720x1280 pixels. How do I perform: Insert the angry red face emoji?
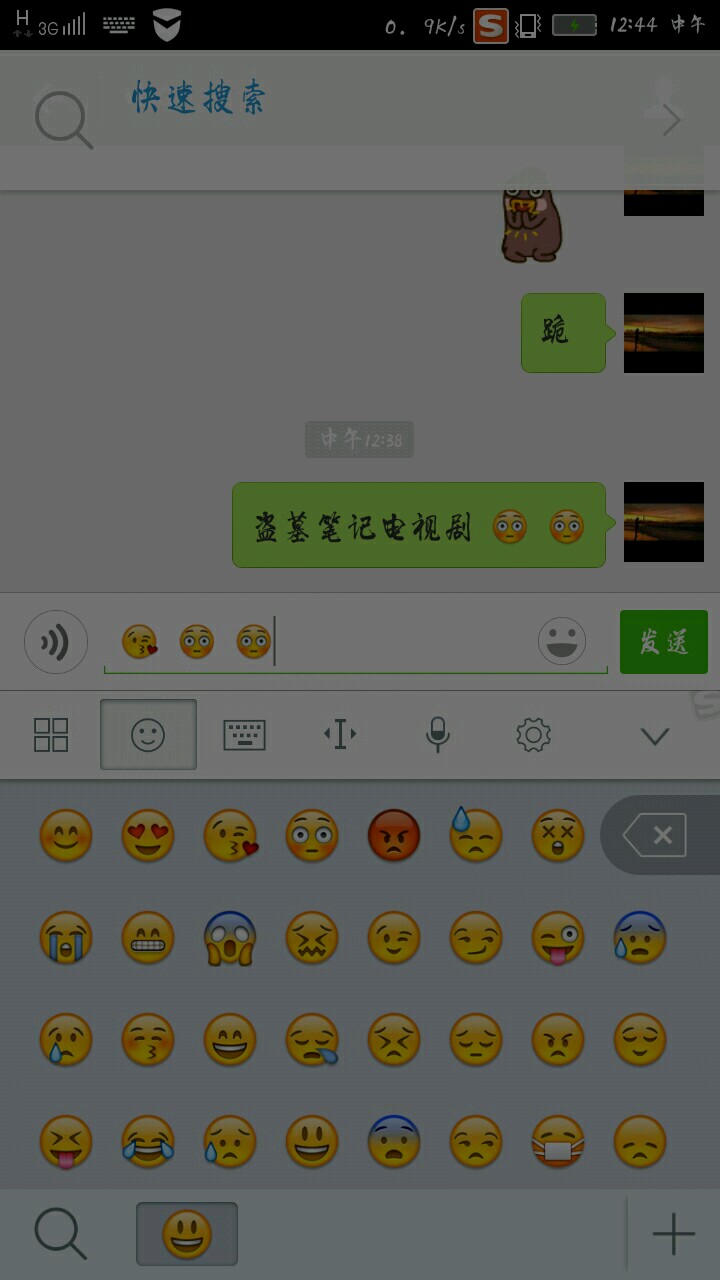394,836
